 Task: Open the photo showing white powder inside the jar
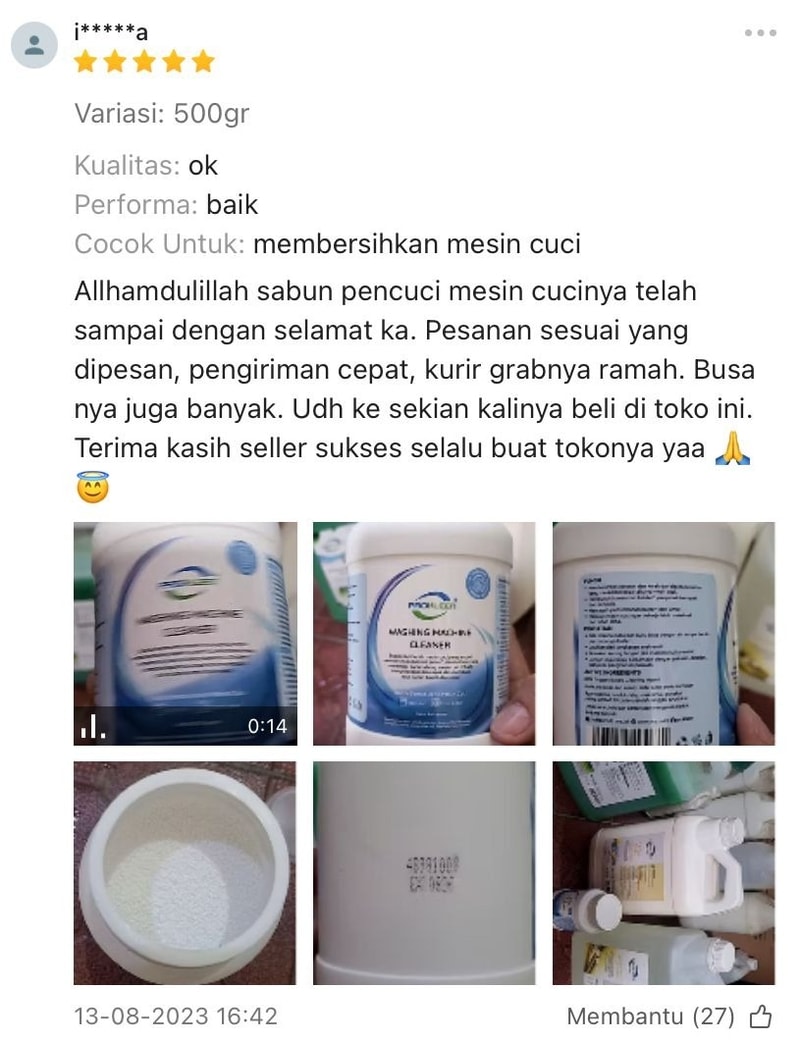click(185, 872)
